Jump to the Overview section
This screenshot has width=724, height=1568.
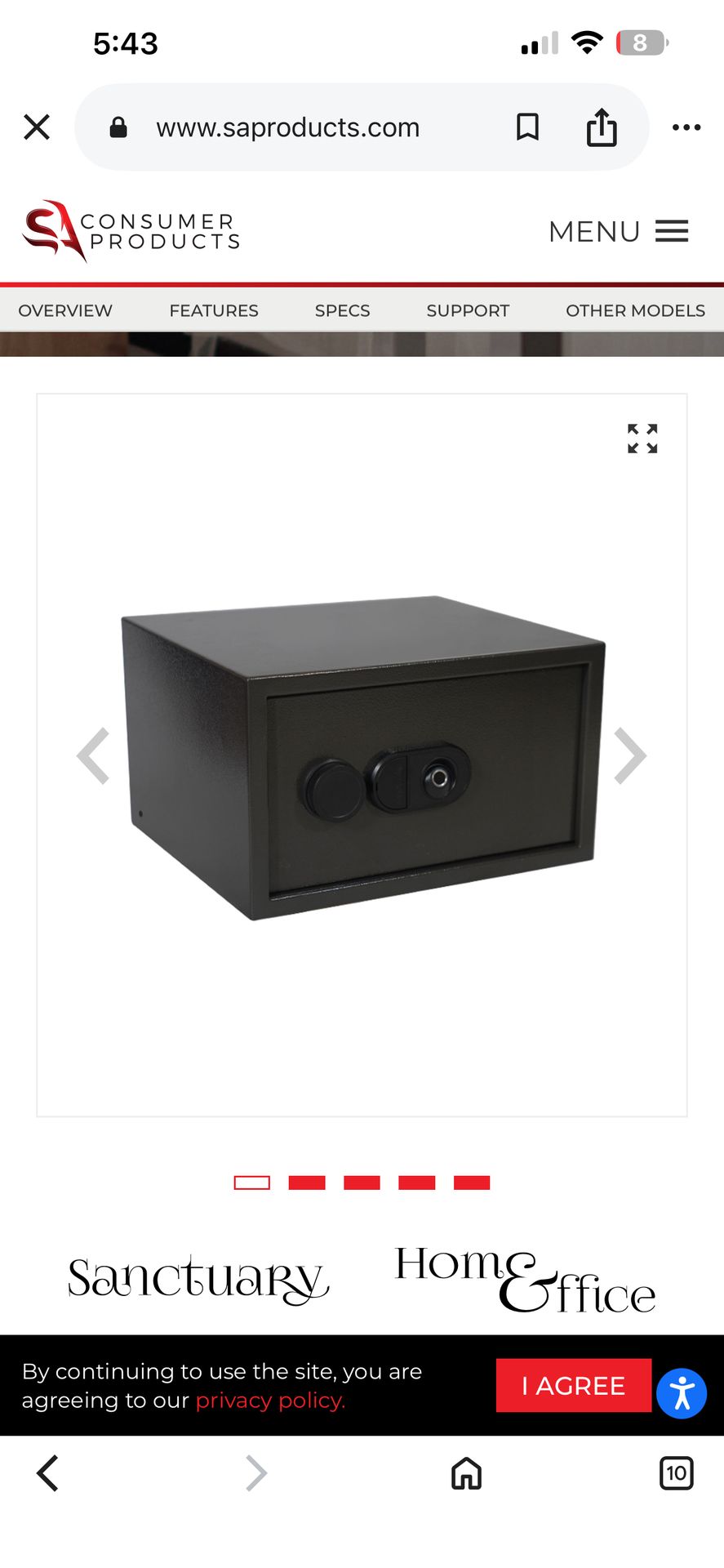pyautogui.click(x=65, y=310)
